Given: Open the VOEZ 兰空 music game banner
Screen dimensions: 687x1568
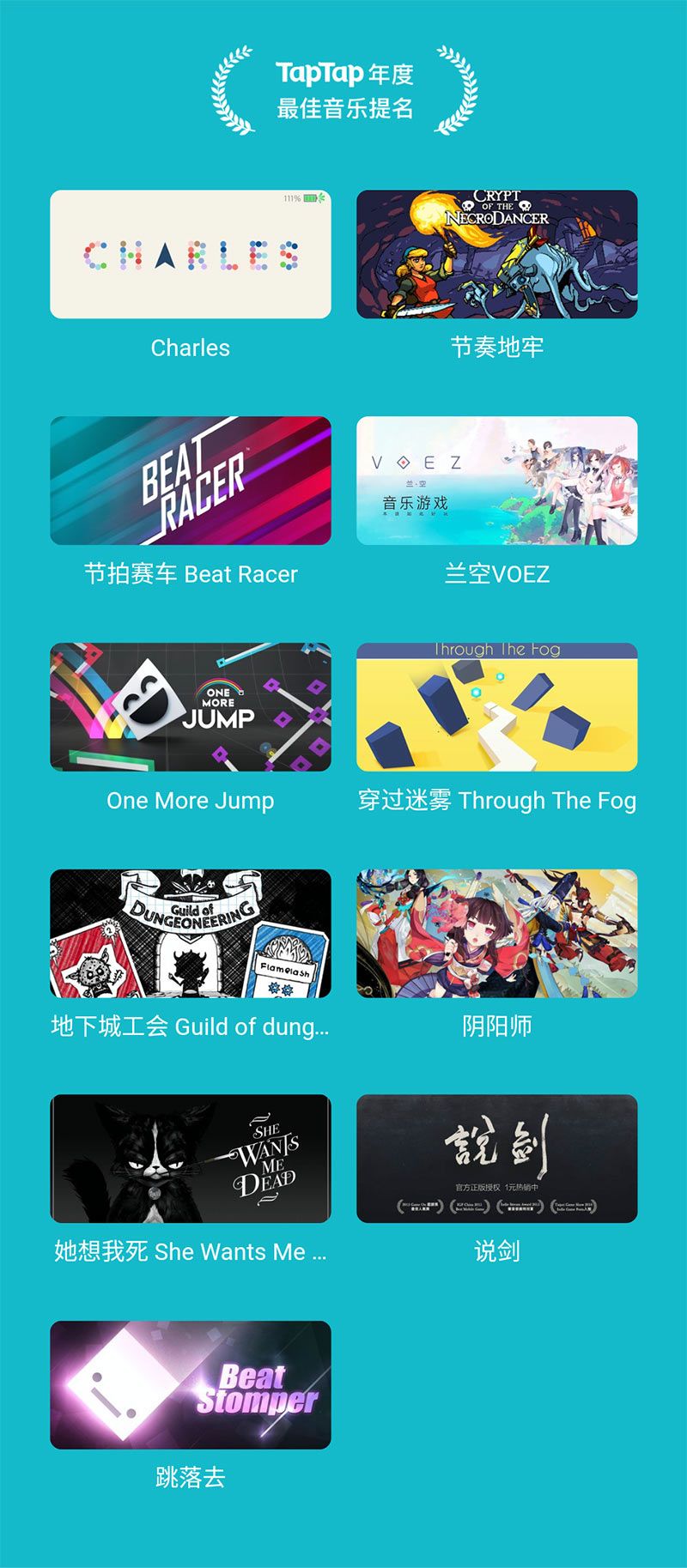Looking at the screenshot, I should [496, 481].
